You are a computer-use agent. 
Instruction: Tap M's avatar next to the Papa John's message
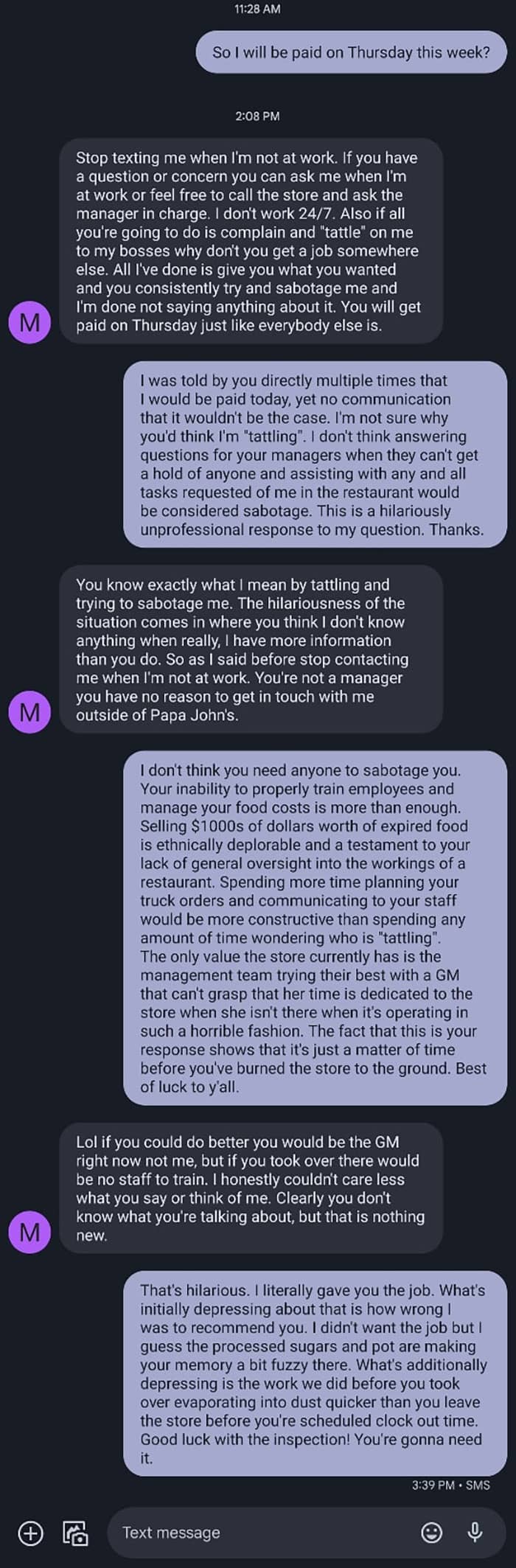pos(29,712)
